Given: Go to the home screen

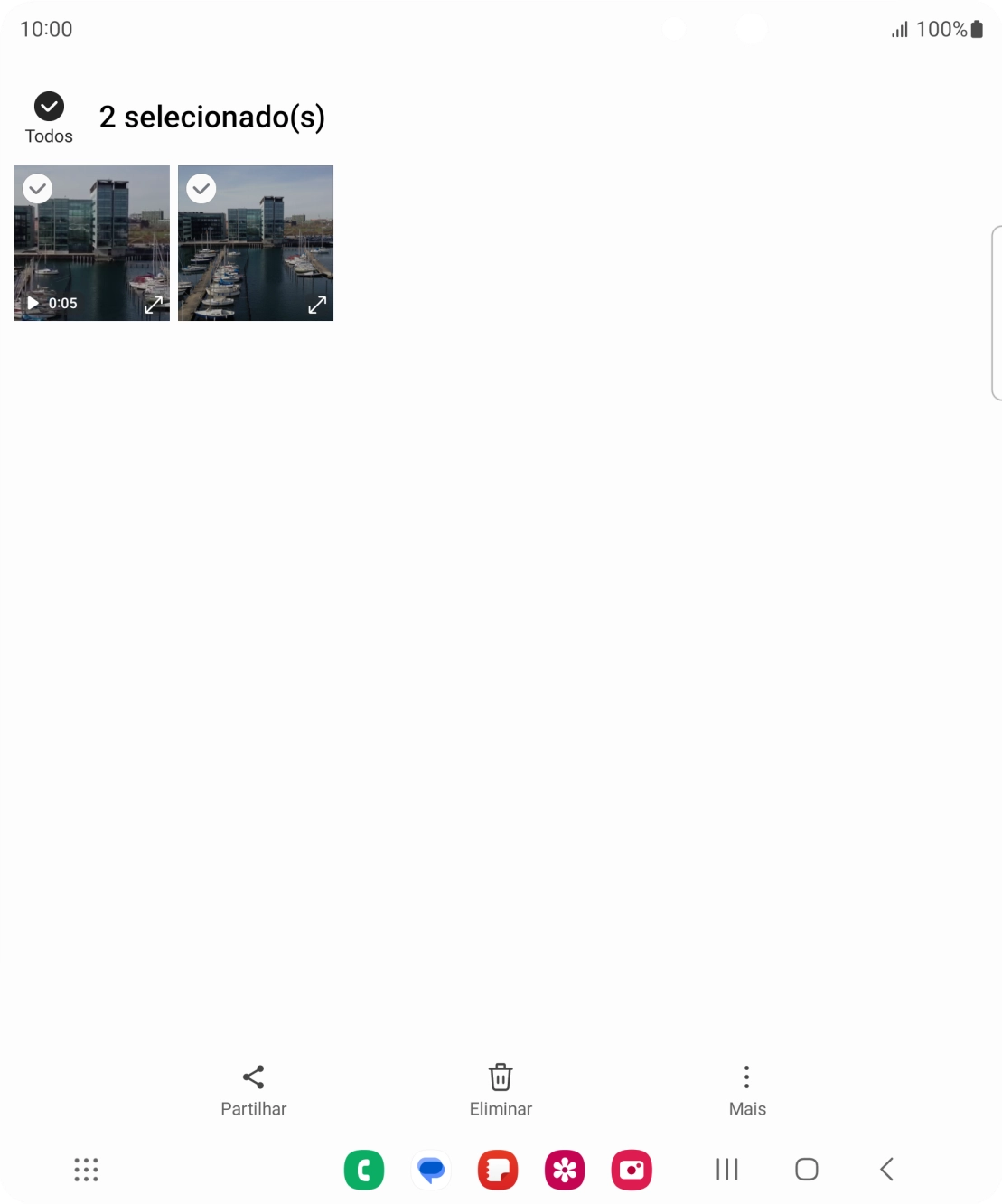Looking at the screenshot, I should pyautogui.click(x=807, y=1170).
